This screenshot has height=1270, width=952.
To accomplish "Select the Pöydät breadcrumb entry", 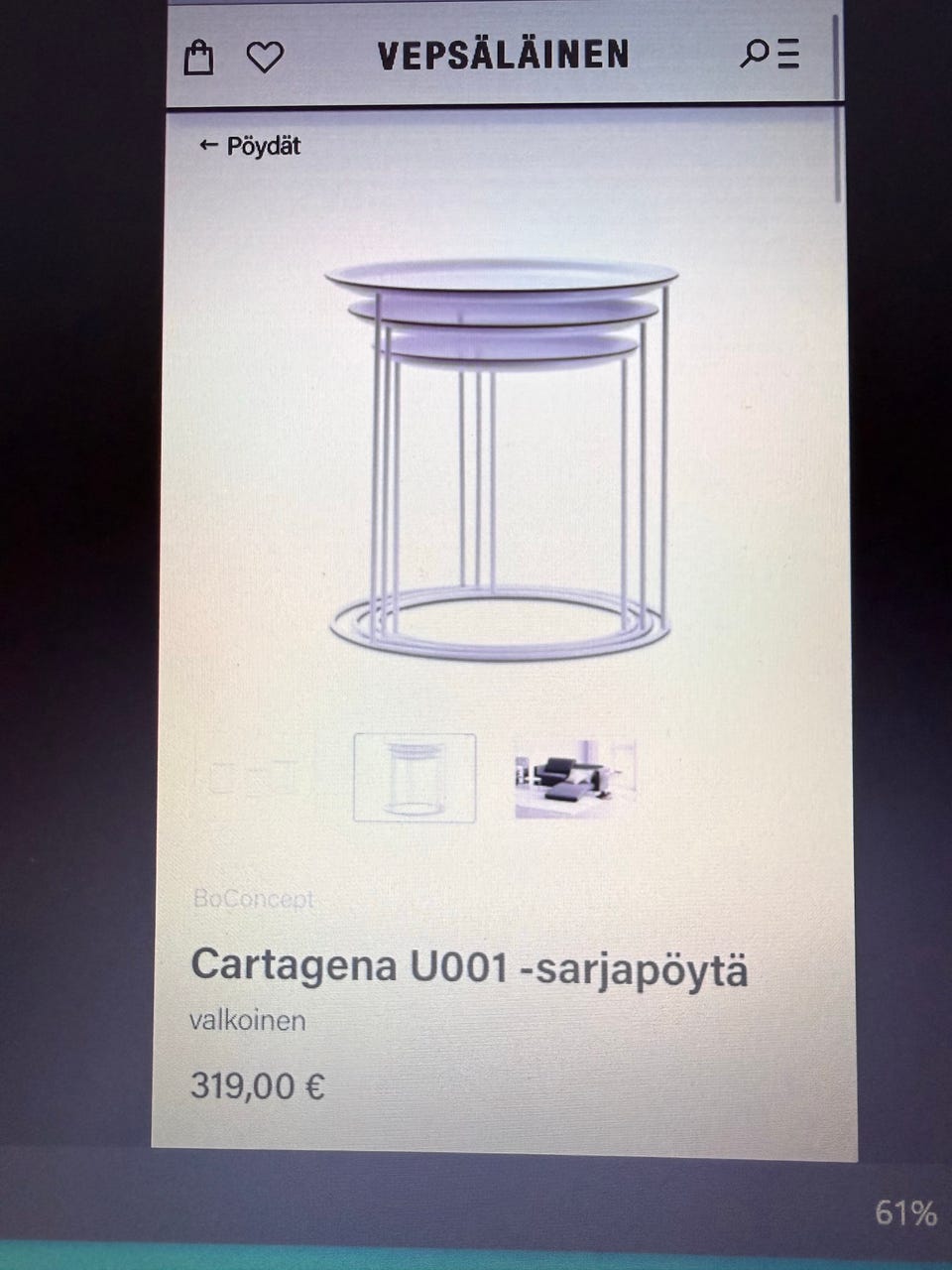I will pos(263,146).
